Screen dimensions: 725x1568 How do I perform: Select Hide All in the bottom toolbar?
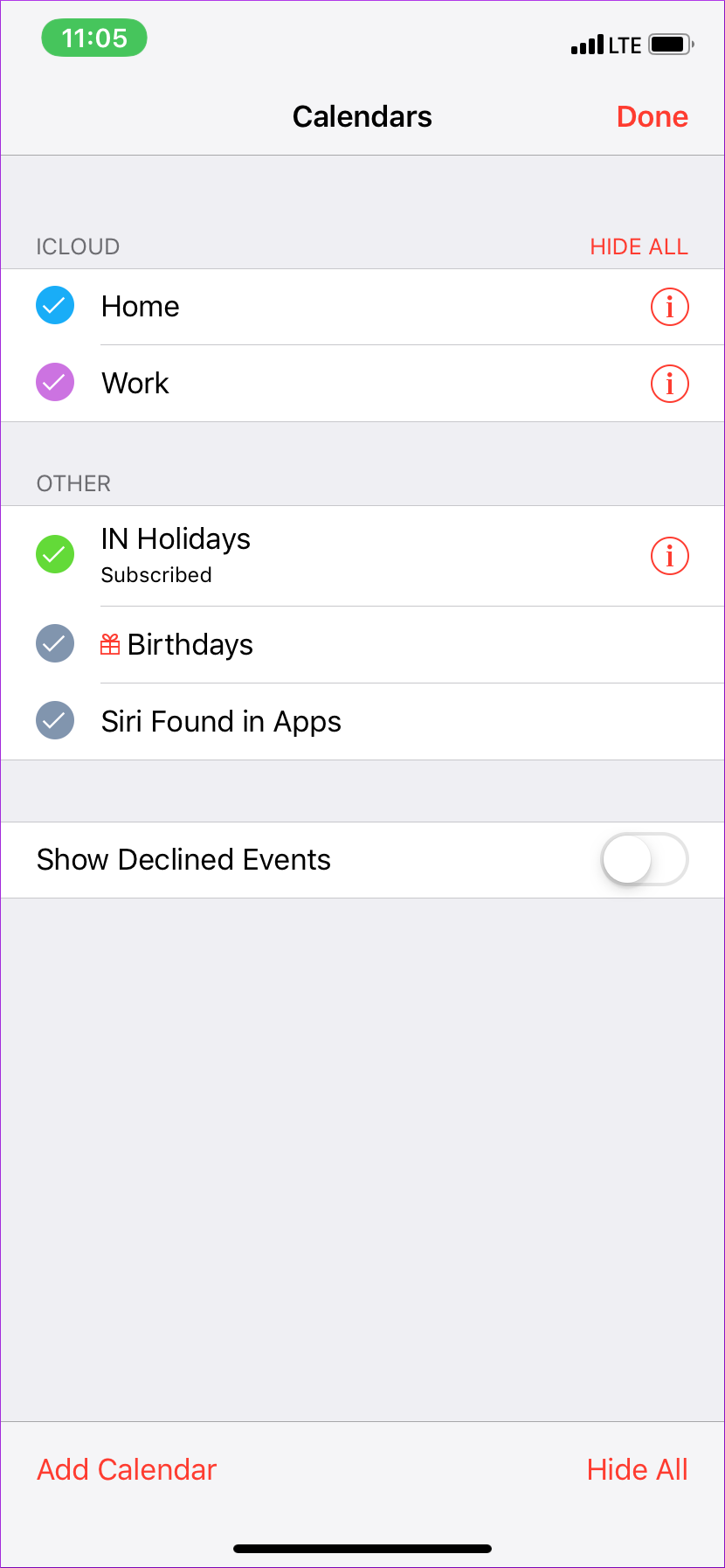[x=637, y=1469]
